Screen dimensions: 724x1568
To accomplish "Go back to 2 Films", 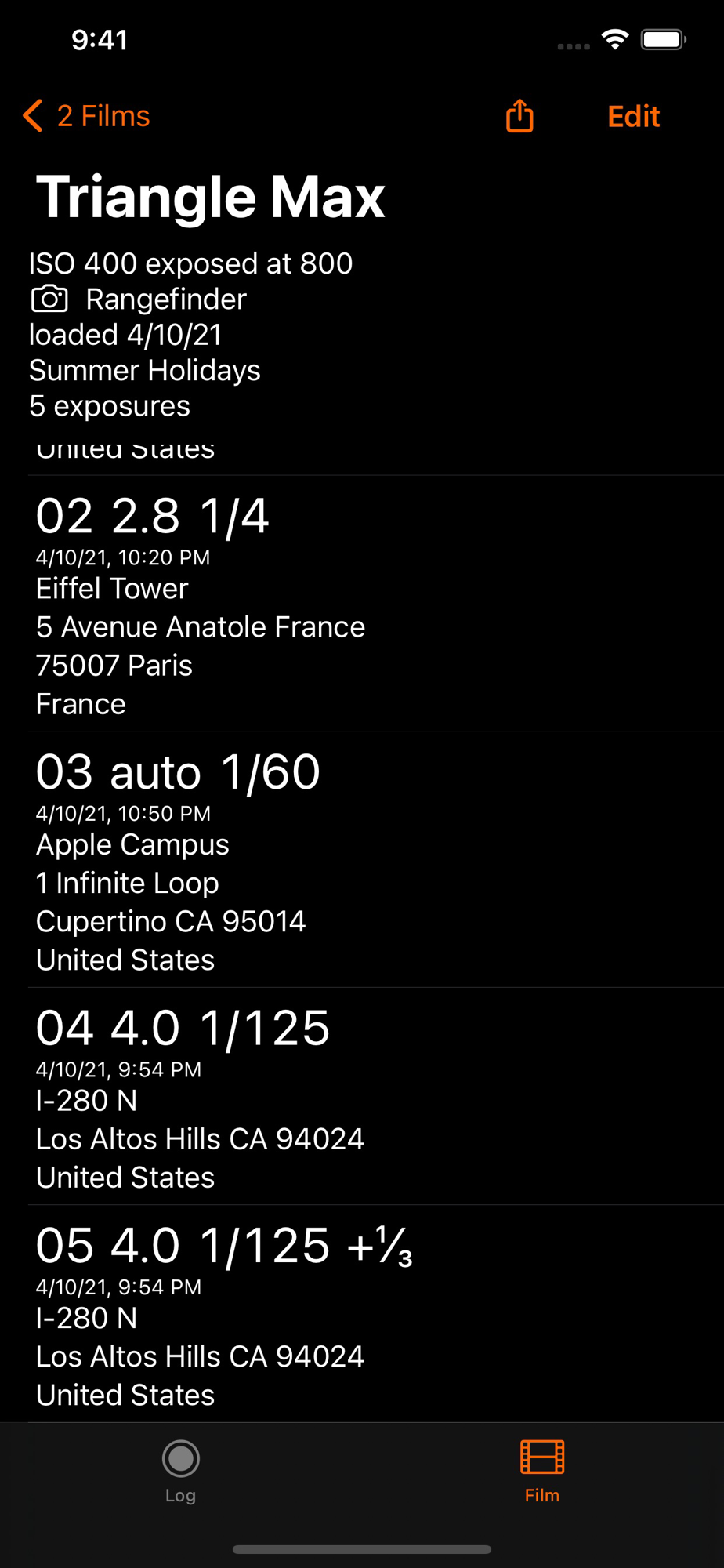I will (x=86, y=116).
